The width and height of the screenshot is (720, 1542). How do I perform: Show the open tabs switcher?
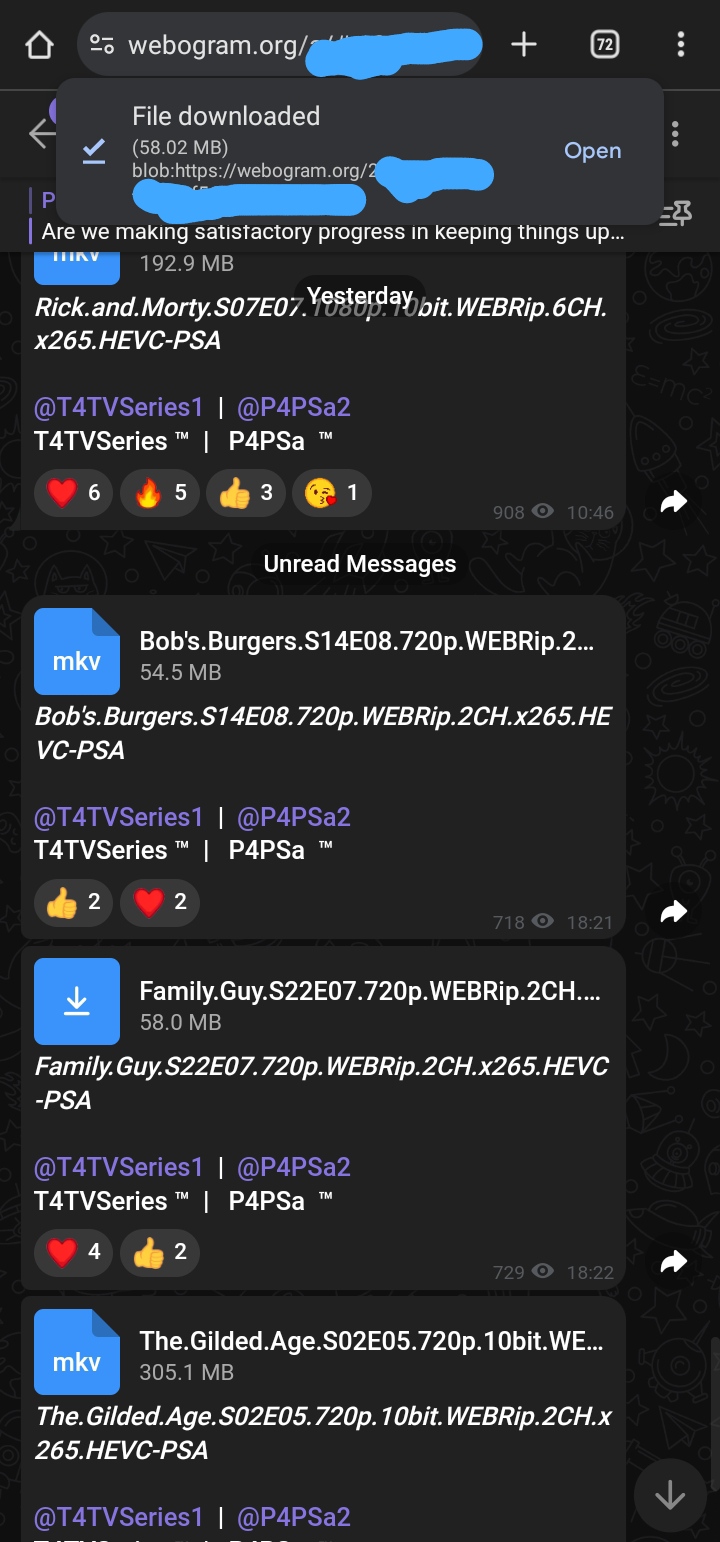point(604,44)
